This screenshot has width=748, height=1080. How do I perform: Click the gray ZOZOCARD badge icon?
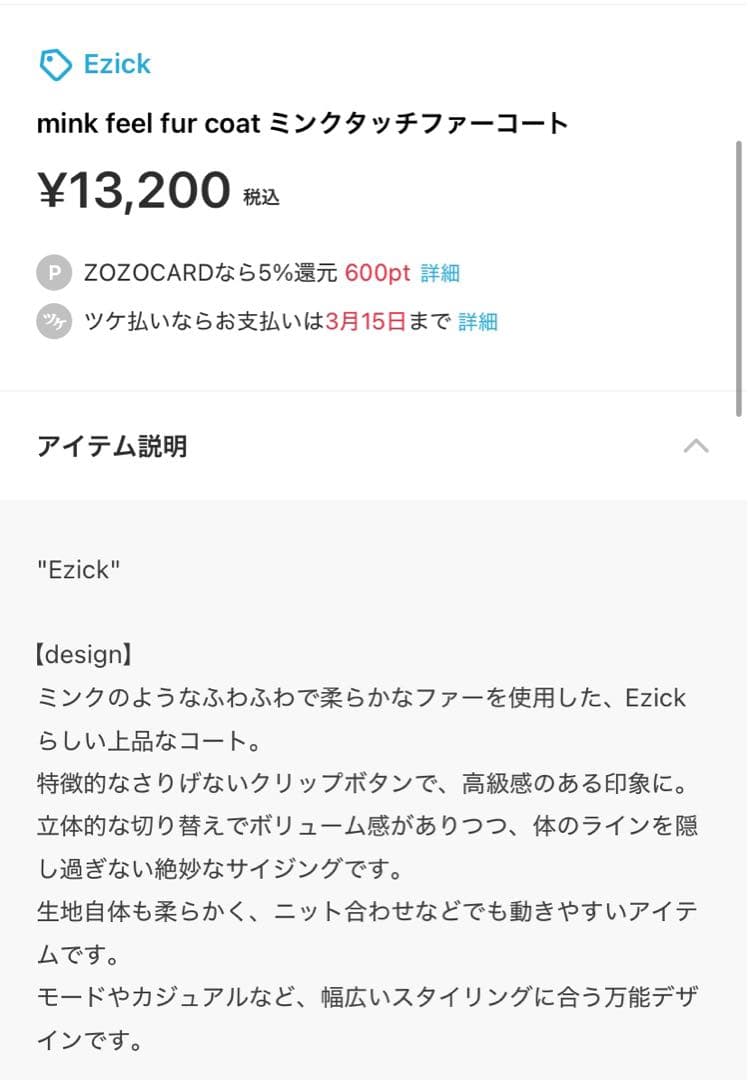coord(53,272)
